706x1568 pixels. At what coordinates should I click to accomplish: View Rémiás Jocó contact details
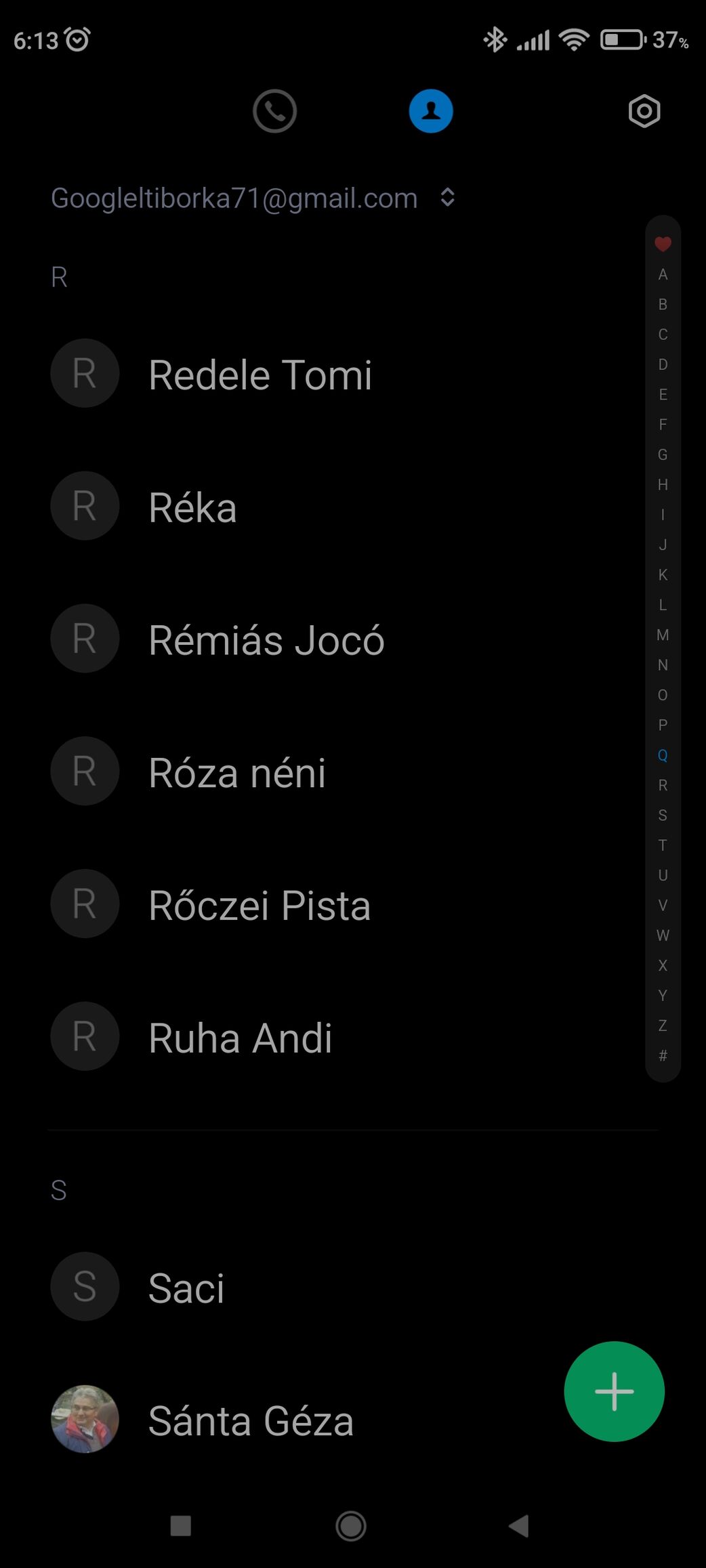coord(266,640)
